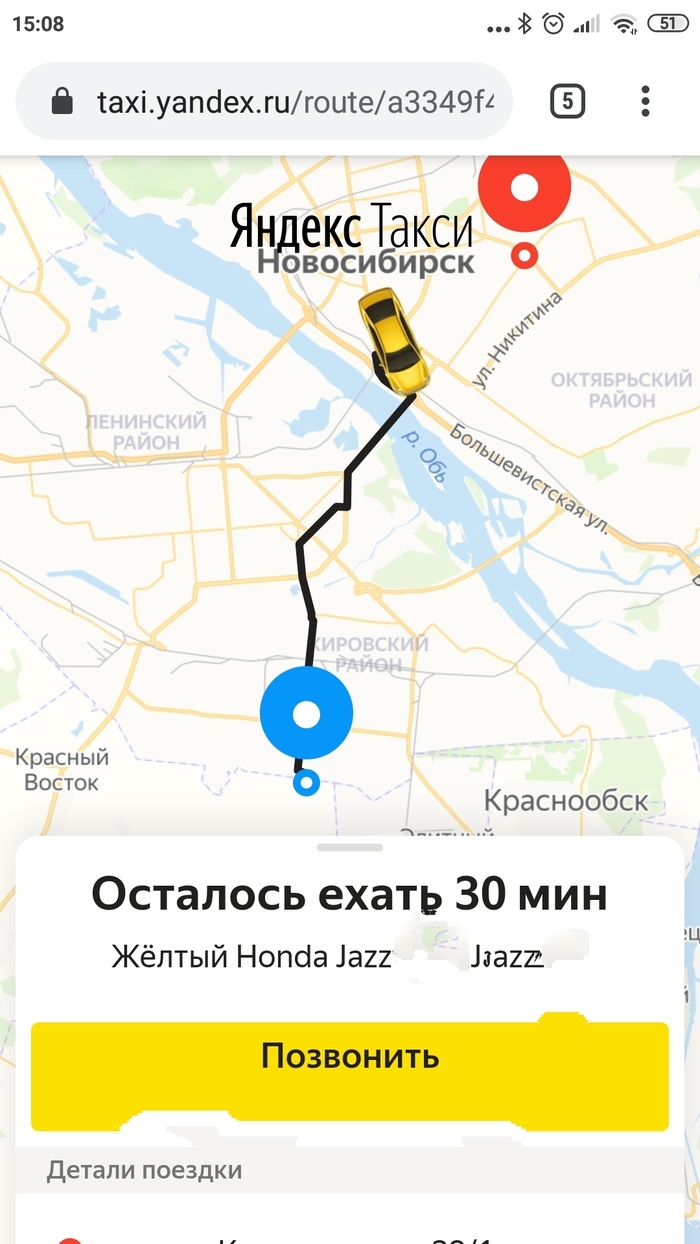Open Chrome's overflow menu
700x1244 pixels.
click(x=646, y=101)
